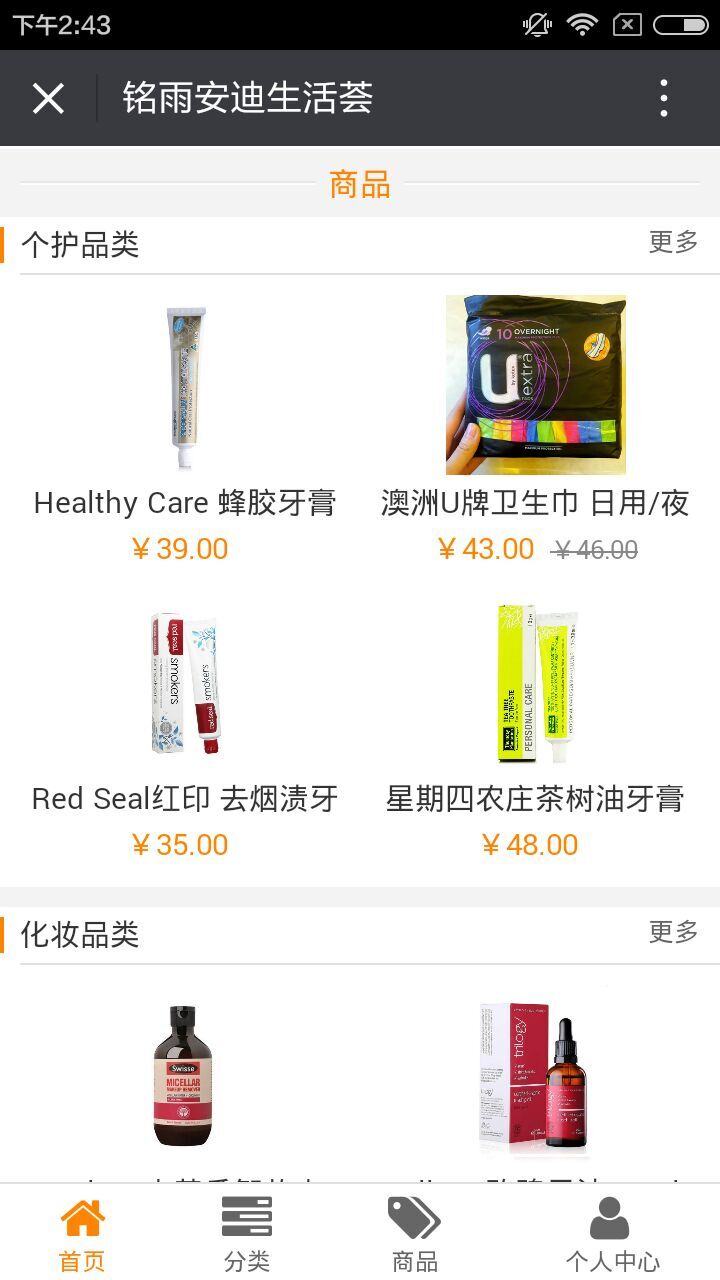
Task: Open 澳洲U牌卫生巾 product
Action: (536, 430)
